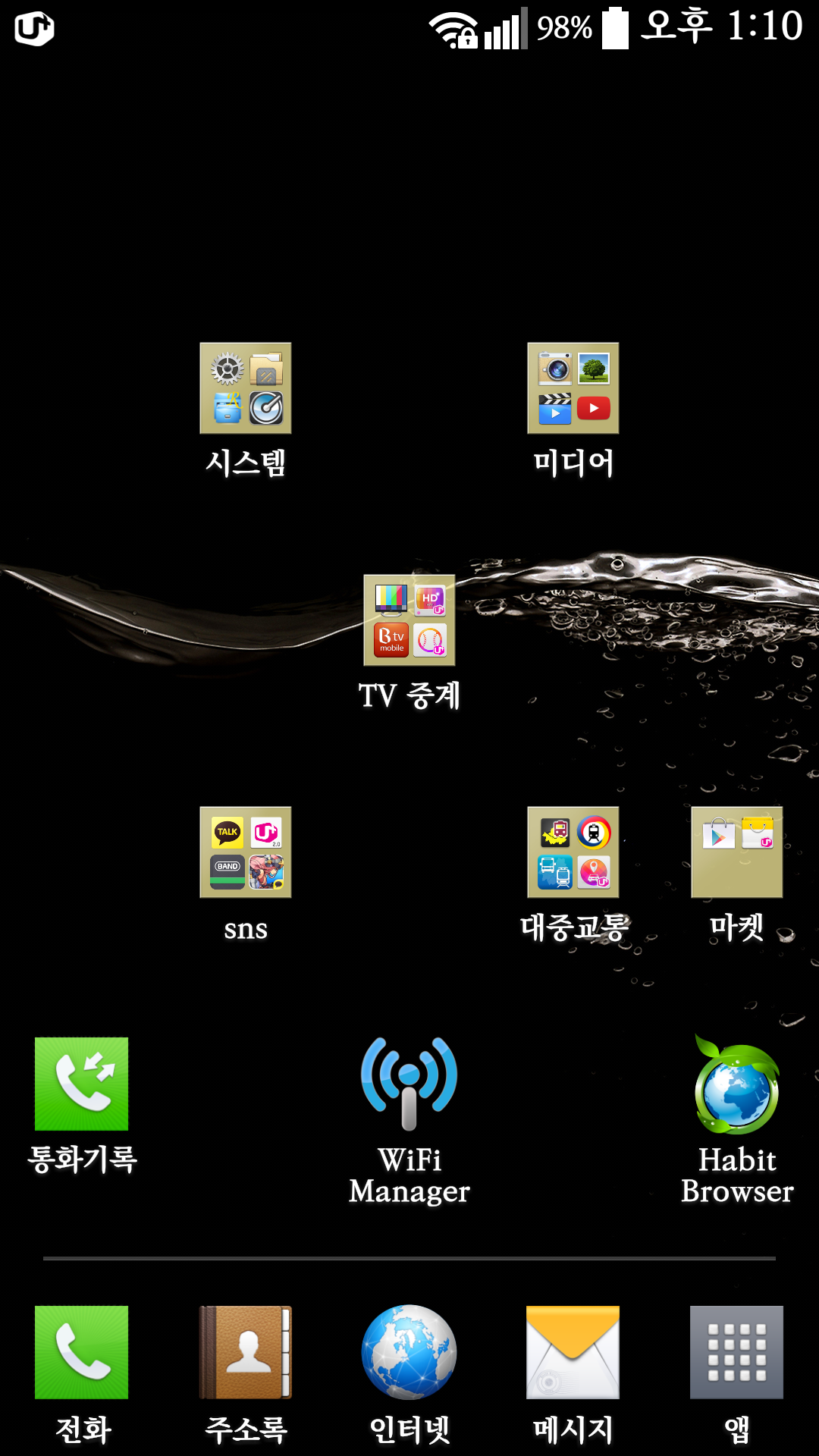
Task: Open the 앱 app drawer
Action: click(737, 1352)
